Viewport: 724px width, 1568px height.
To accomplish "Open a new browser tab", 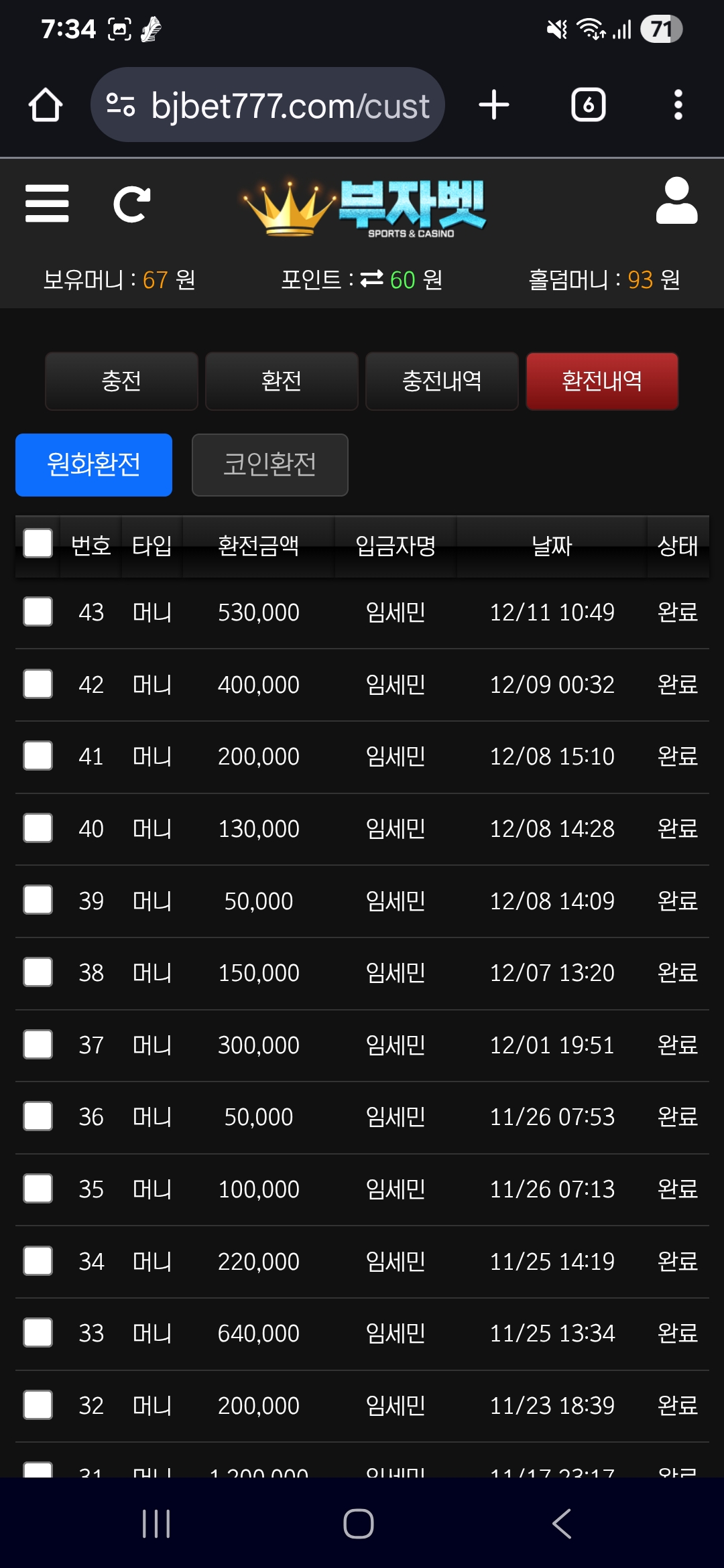I will (x=494, y=105).
